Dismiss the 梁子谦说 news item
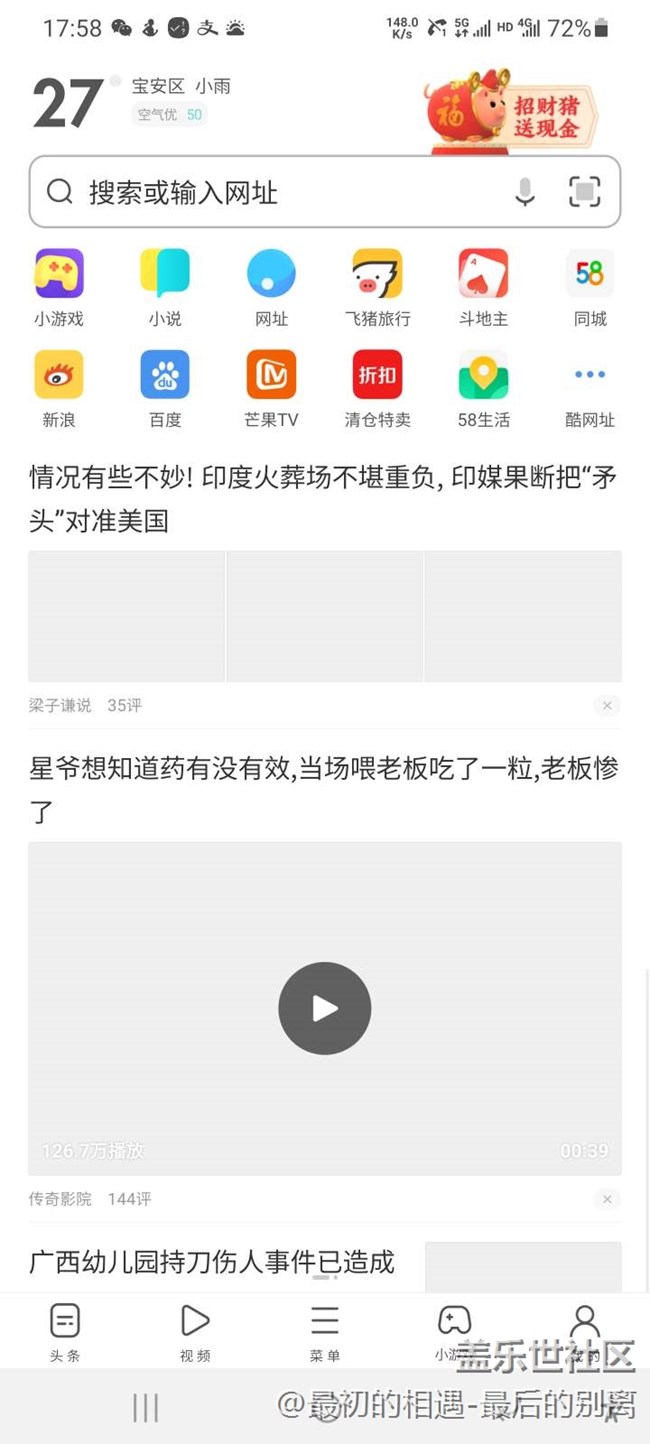 tap(606, 706)
